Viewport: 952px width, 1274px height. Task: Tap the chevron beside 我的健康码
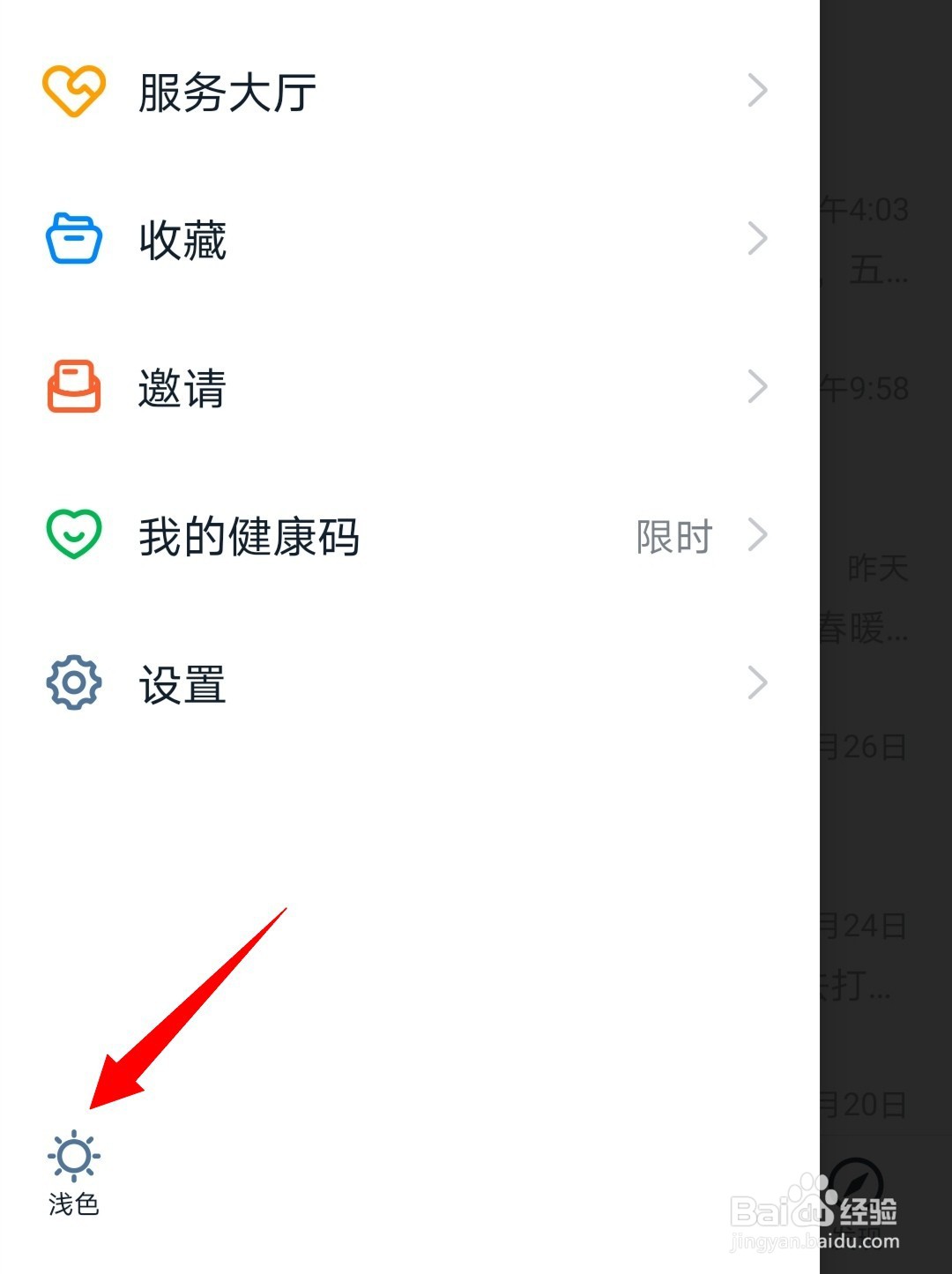758,533
